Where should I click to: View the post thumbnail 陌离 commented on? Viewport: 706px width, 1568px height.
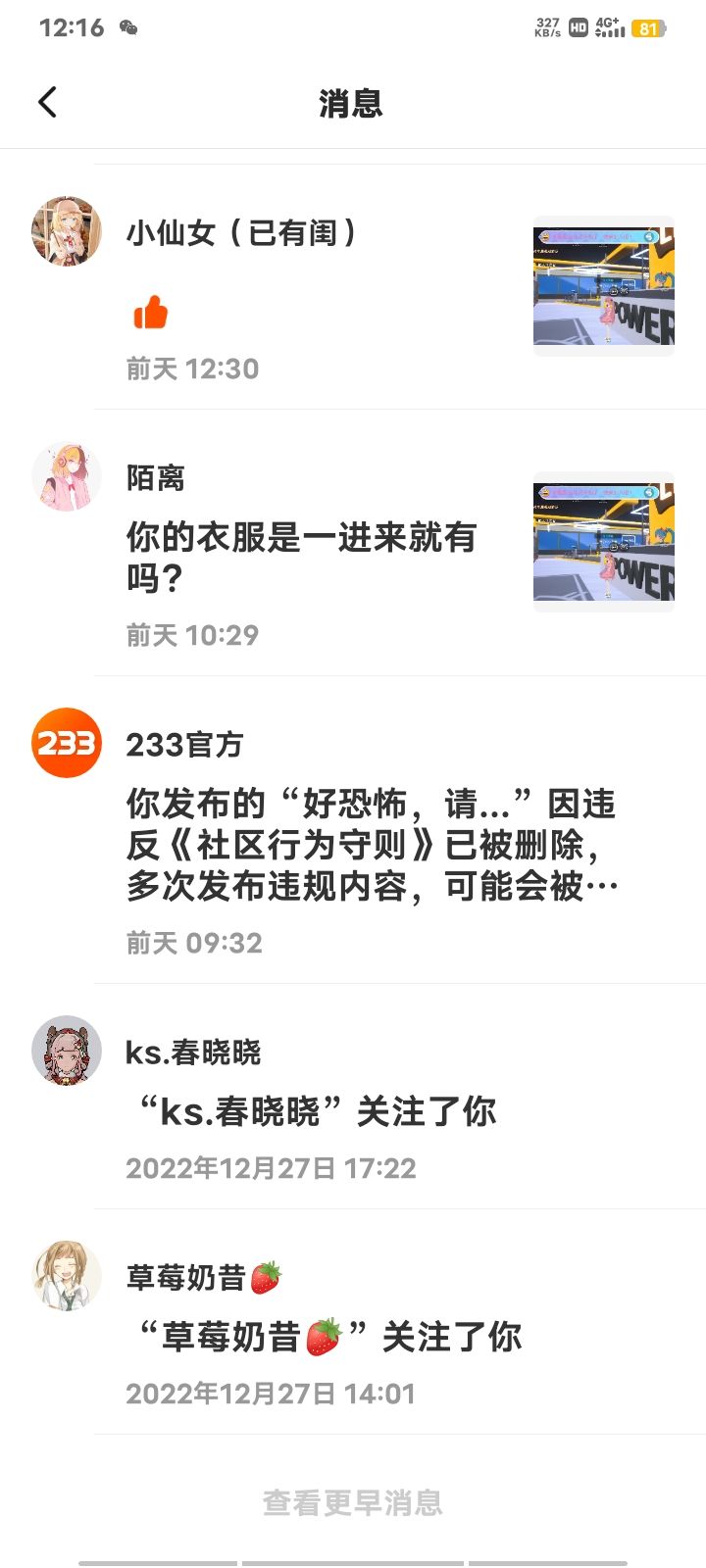click(x=603, y=542)
